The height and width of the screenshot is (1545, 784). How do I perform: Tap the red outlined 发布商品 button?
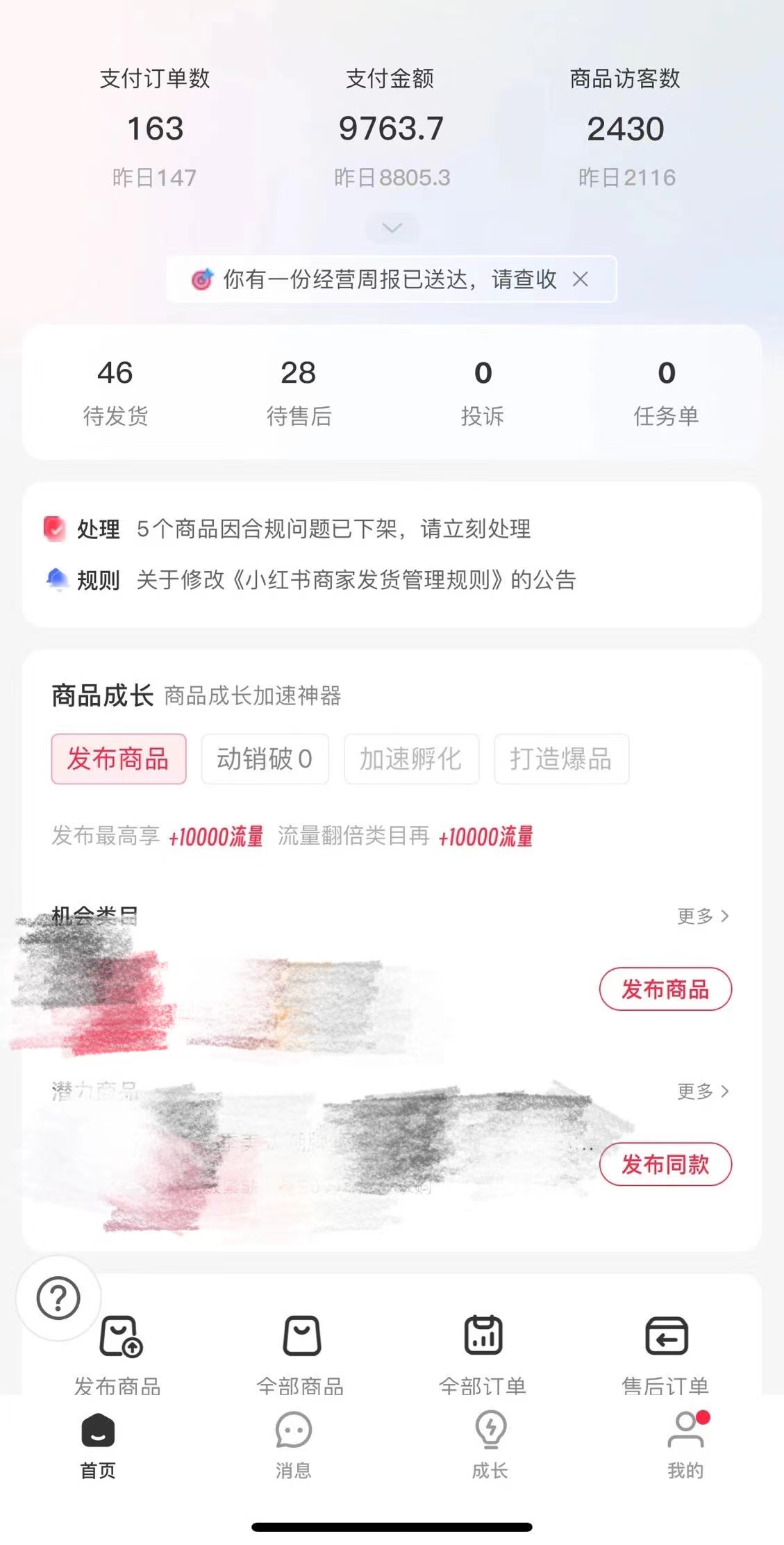pyautogui.click(x=665, y=989)
